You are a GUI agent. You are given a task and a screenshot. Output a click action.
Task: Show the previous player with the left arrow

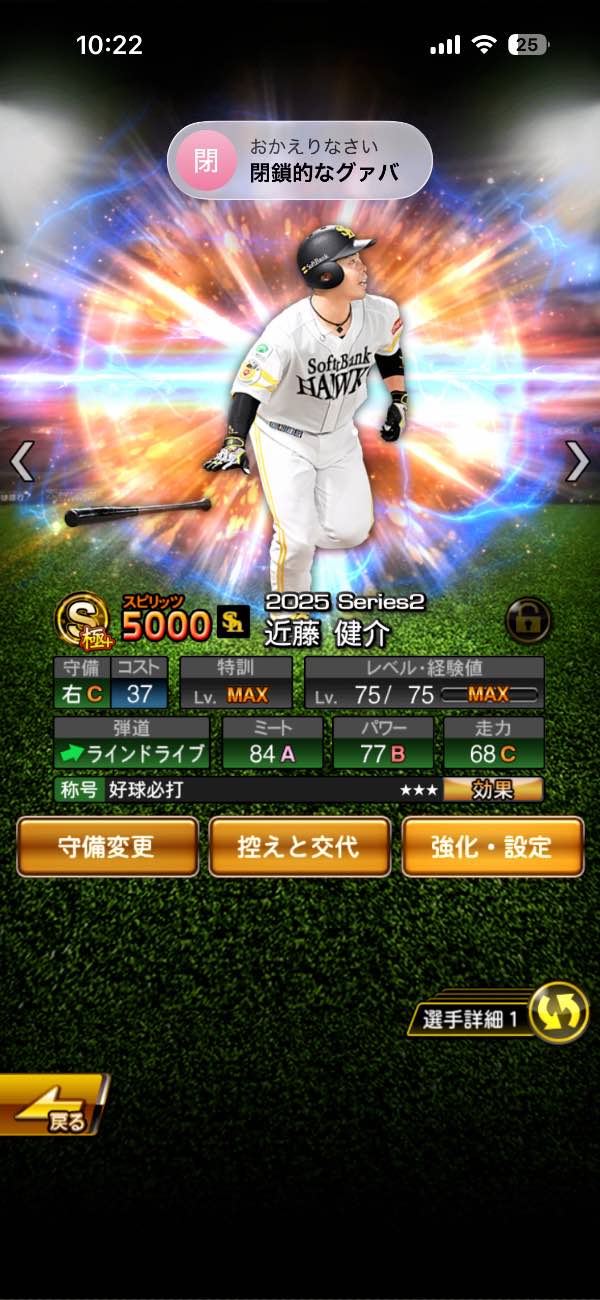point(22,462)
